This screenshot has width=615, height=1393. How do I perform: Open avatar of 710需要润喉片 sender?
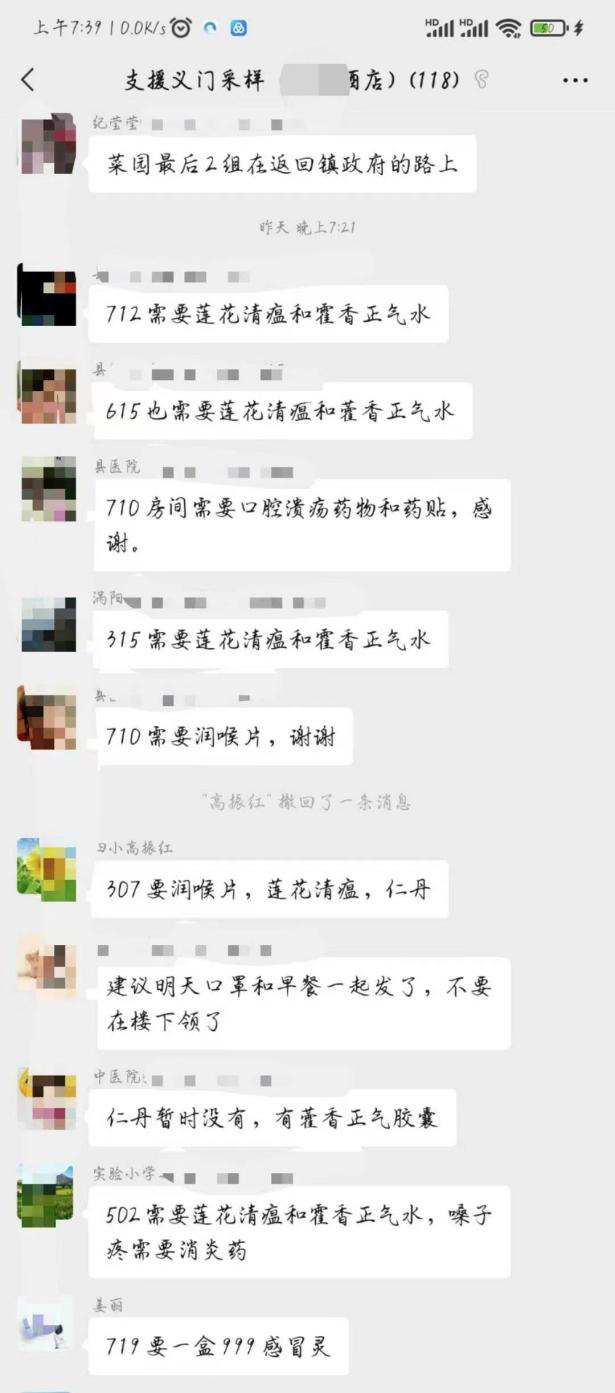point(47,718)
